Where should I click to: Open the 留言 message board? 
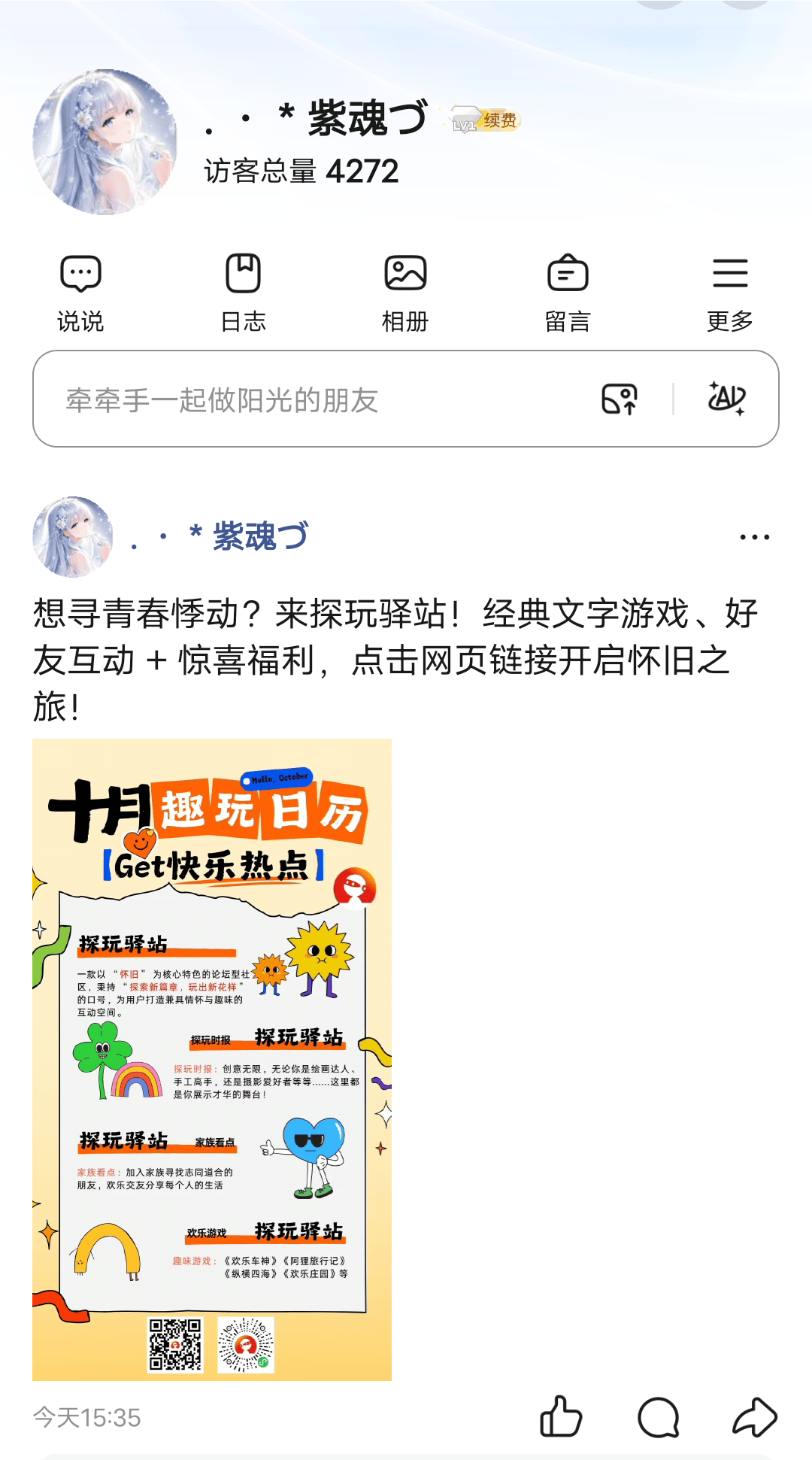[568, 293]
